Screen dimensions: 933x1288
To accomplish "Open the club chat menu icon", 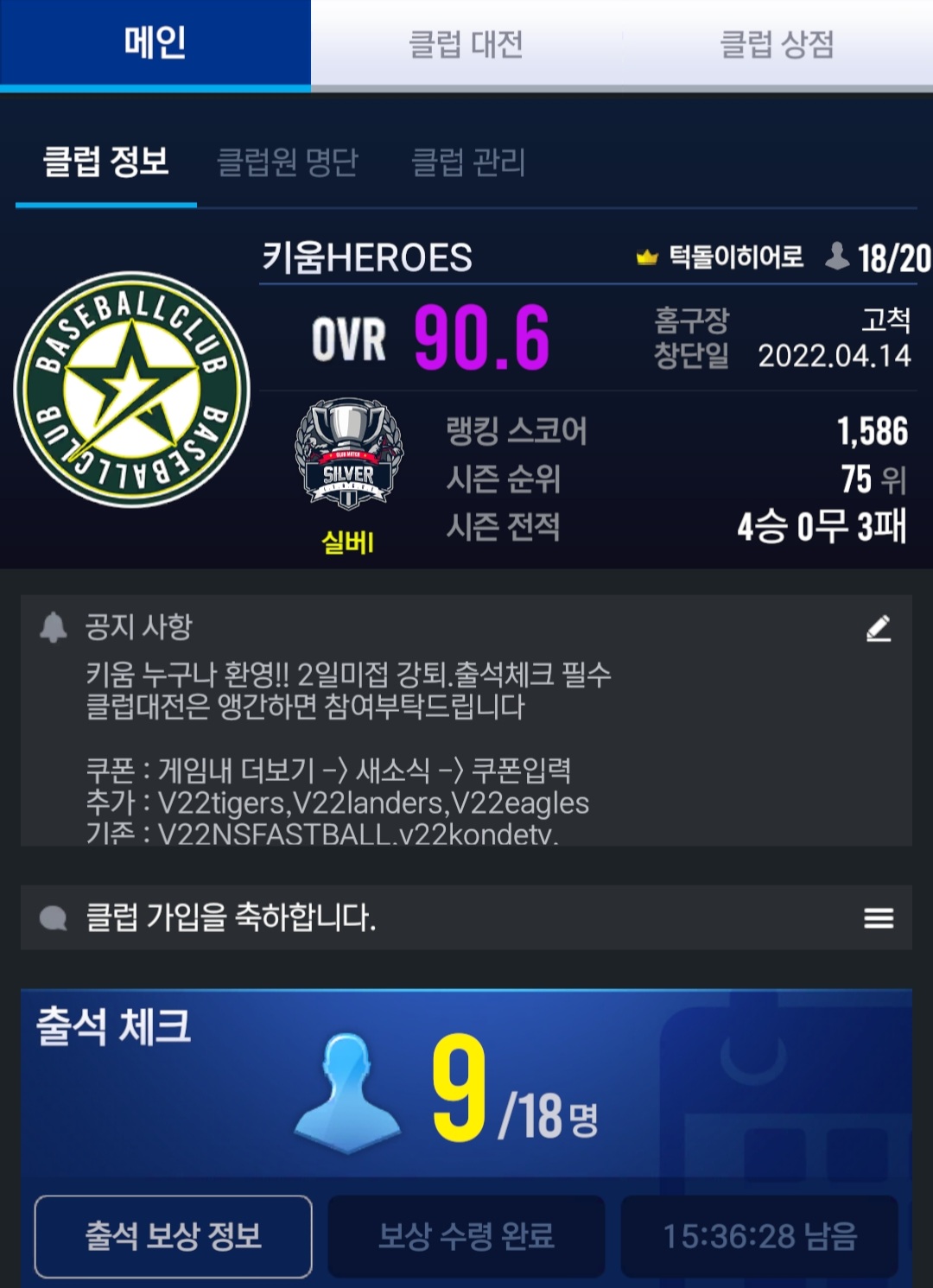I will click(x=878, y=917).
